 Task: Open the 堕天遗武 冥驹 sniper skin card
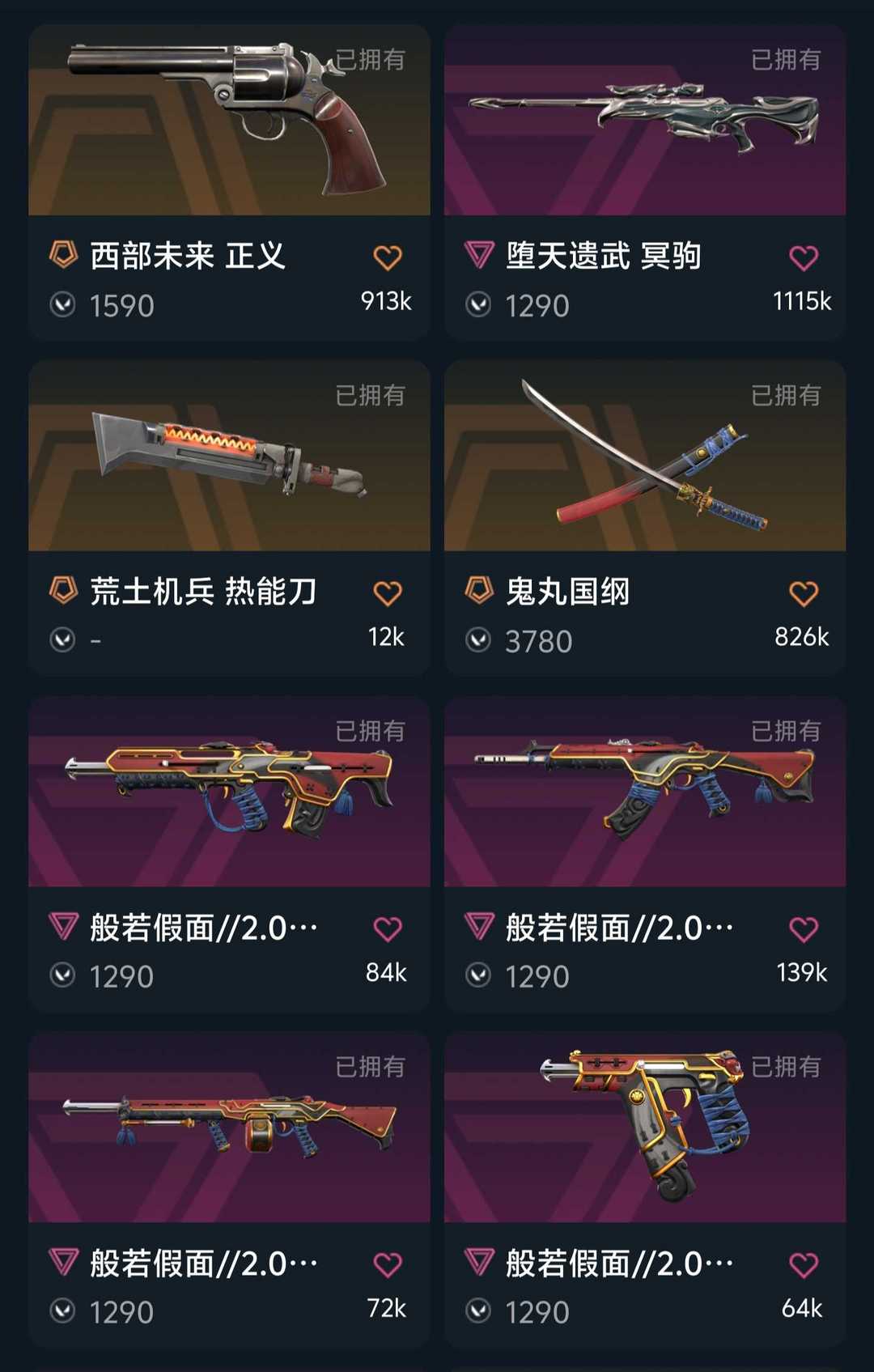tap(645, 121)
